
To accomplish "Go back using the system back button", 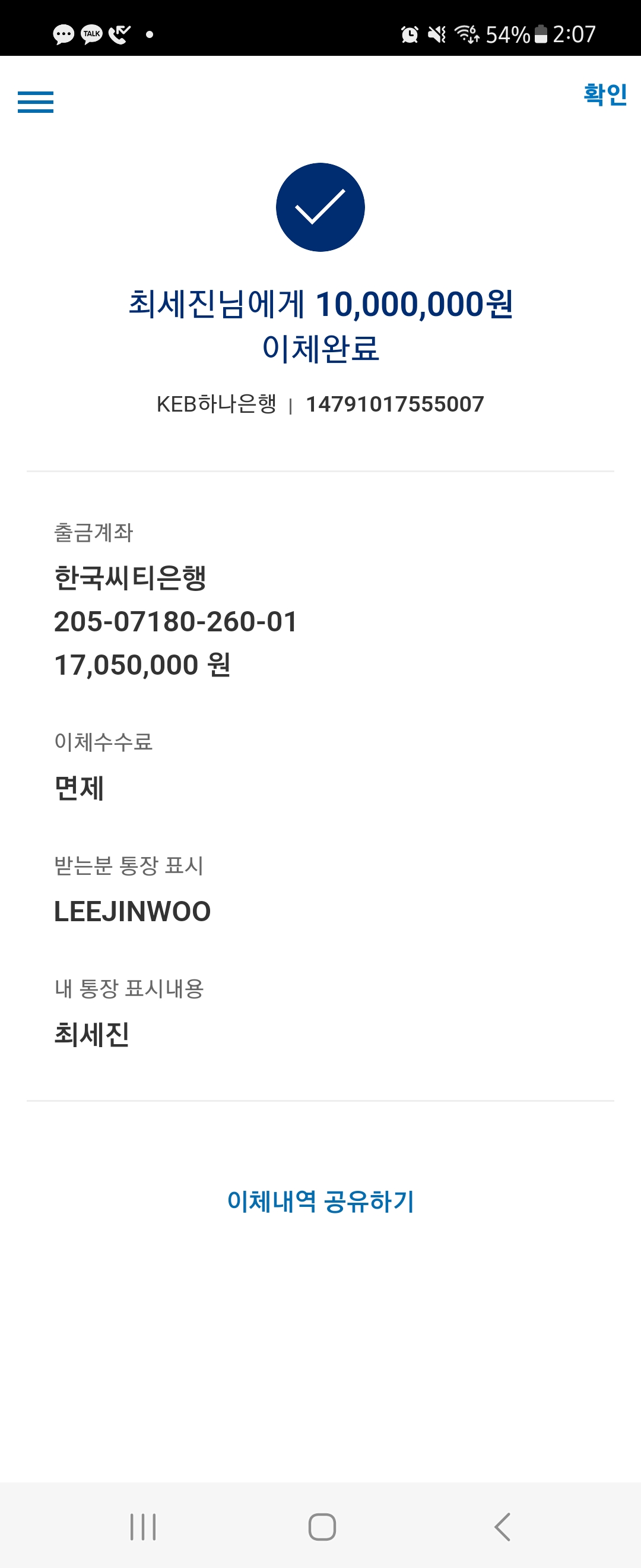I will pos(502,1526).
